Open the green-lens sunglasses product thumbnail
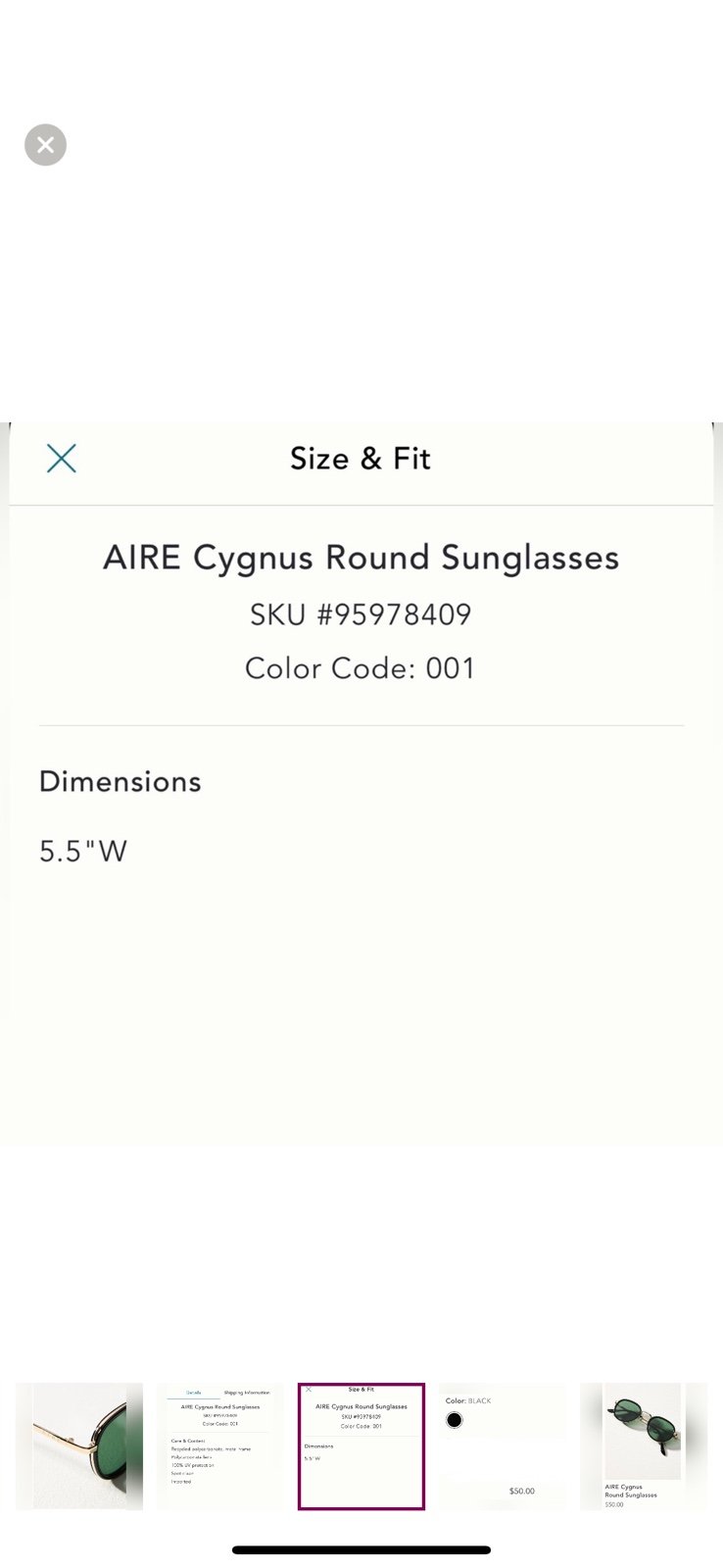This screenshot has height=1568, width=723. click(x=644, y=1445)
